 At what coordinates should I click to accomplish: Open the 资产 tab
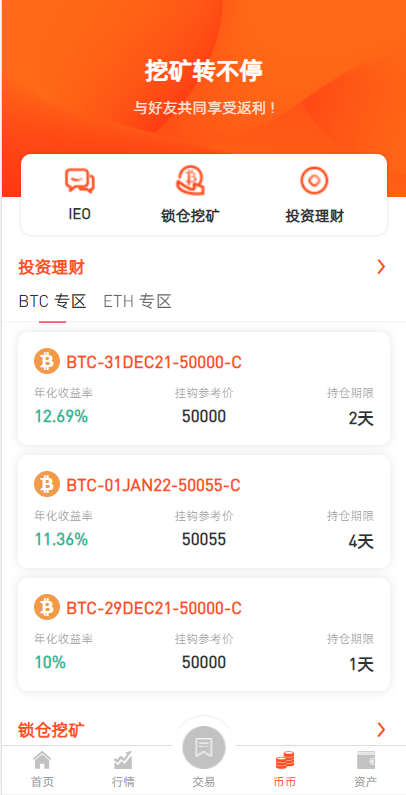tap(365, 770)
